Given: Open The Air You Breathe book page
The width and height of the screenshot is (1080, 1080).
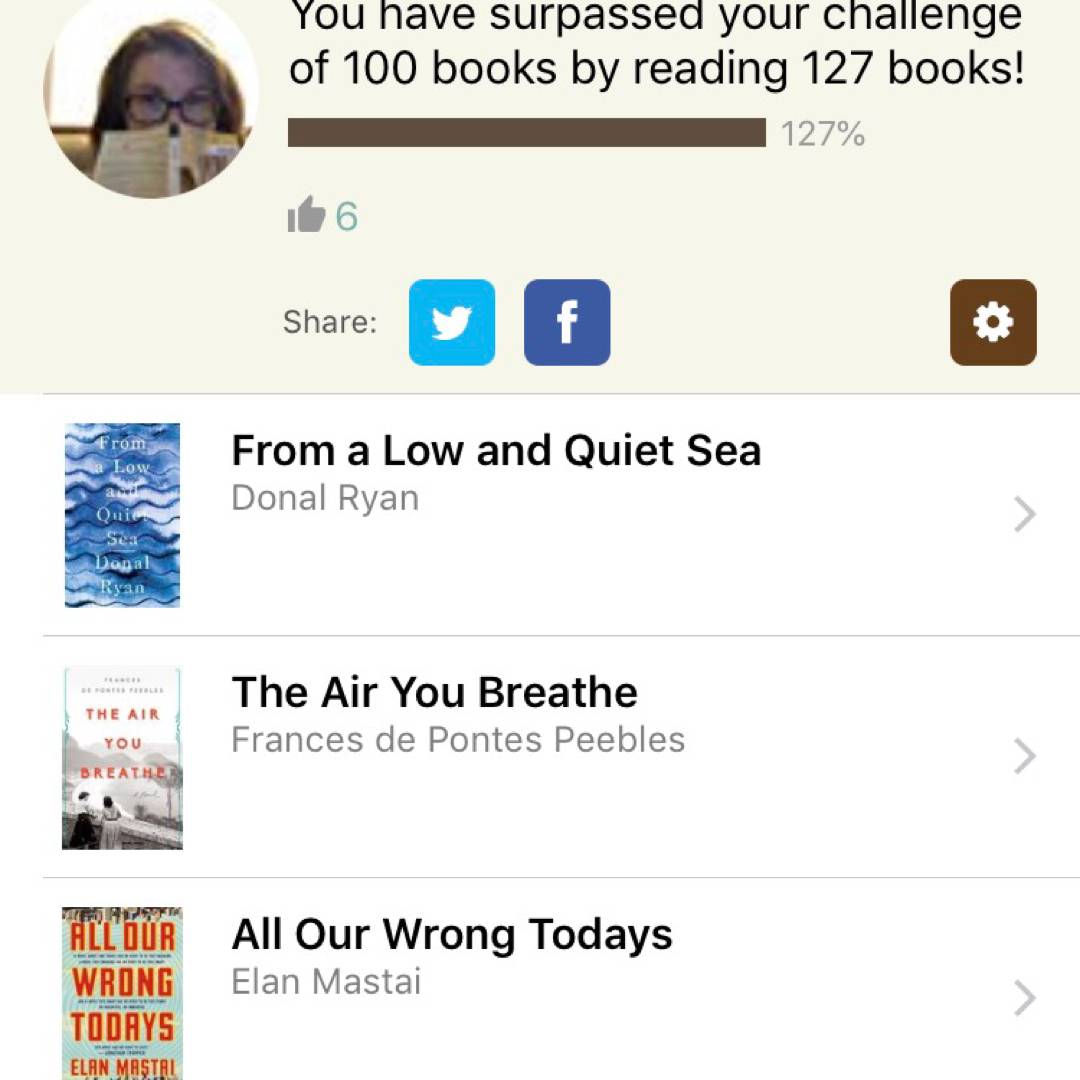Looking at the screenshot, I should [435, 693].
